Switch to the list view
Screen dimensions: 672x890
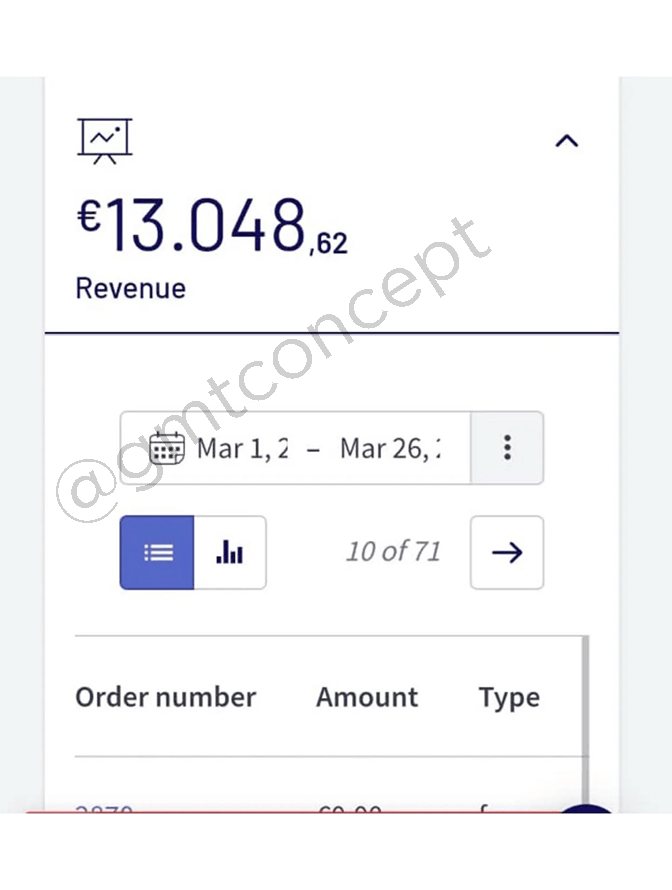(157, 552)
